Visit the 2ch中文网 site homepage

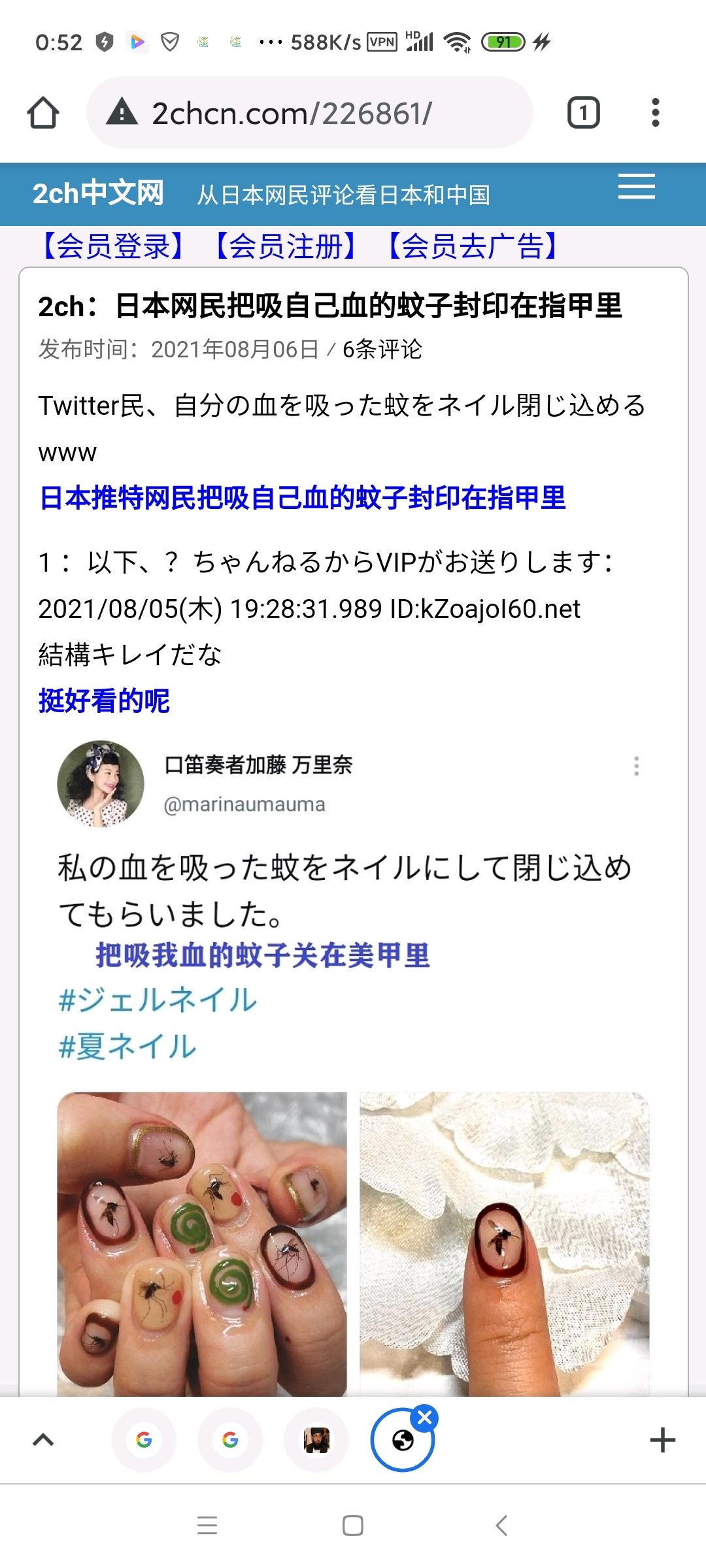point(98,193)
